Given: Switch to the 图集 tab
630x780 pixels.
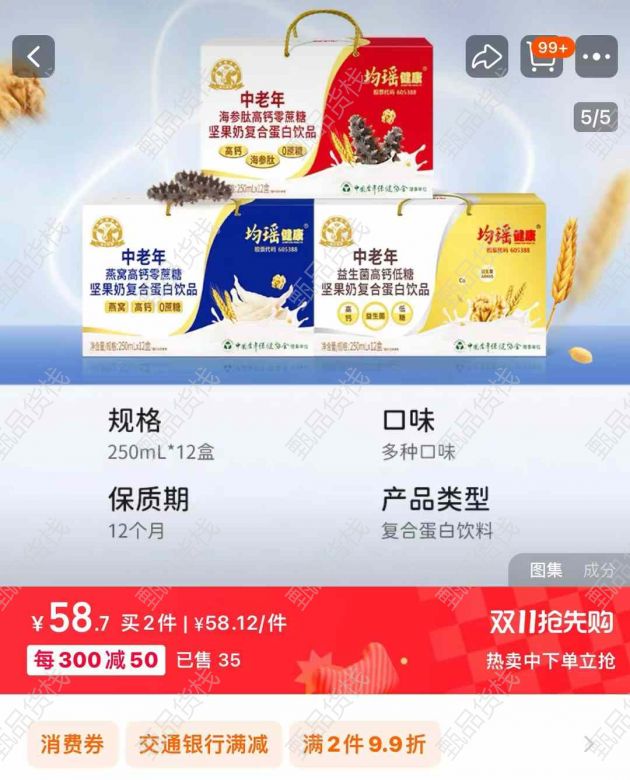Looking at the screenshot, I should pyautogui.click(x=546, y=570).
